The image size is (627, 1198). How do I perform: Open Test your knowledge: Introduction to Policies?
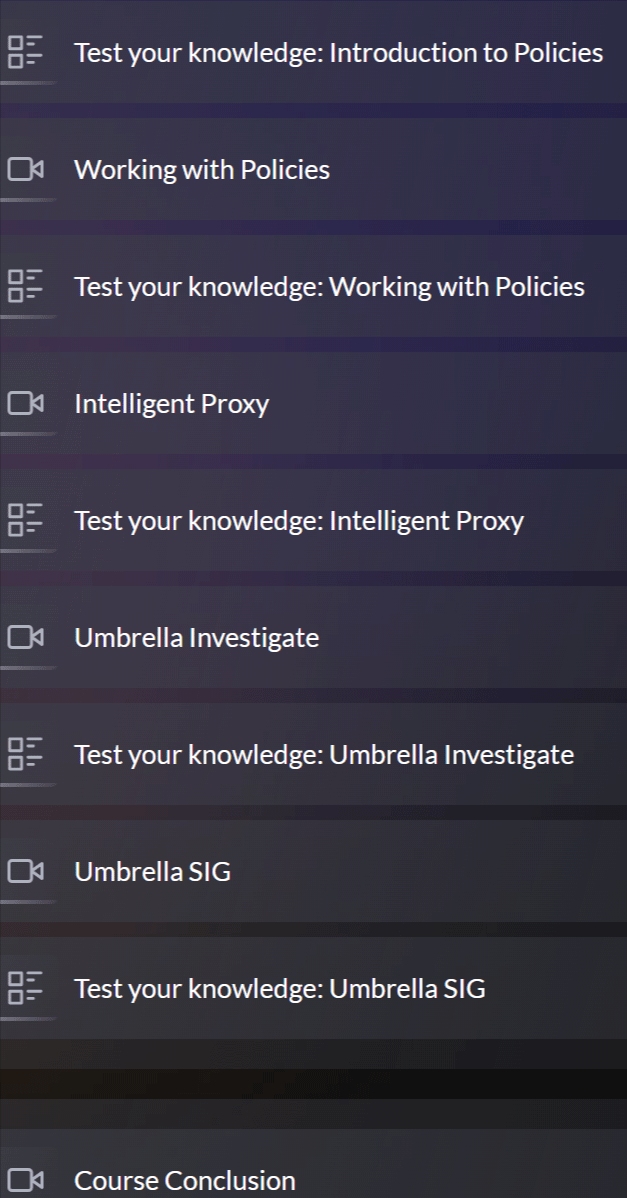pos(313,52)
